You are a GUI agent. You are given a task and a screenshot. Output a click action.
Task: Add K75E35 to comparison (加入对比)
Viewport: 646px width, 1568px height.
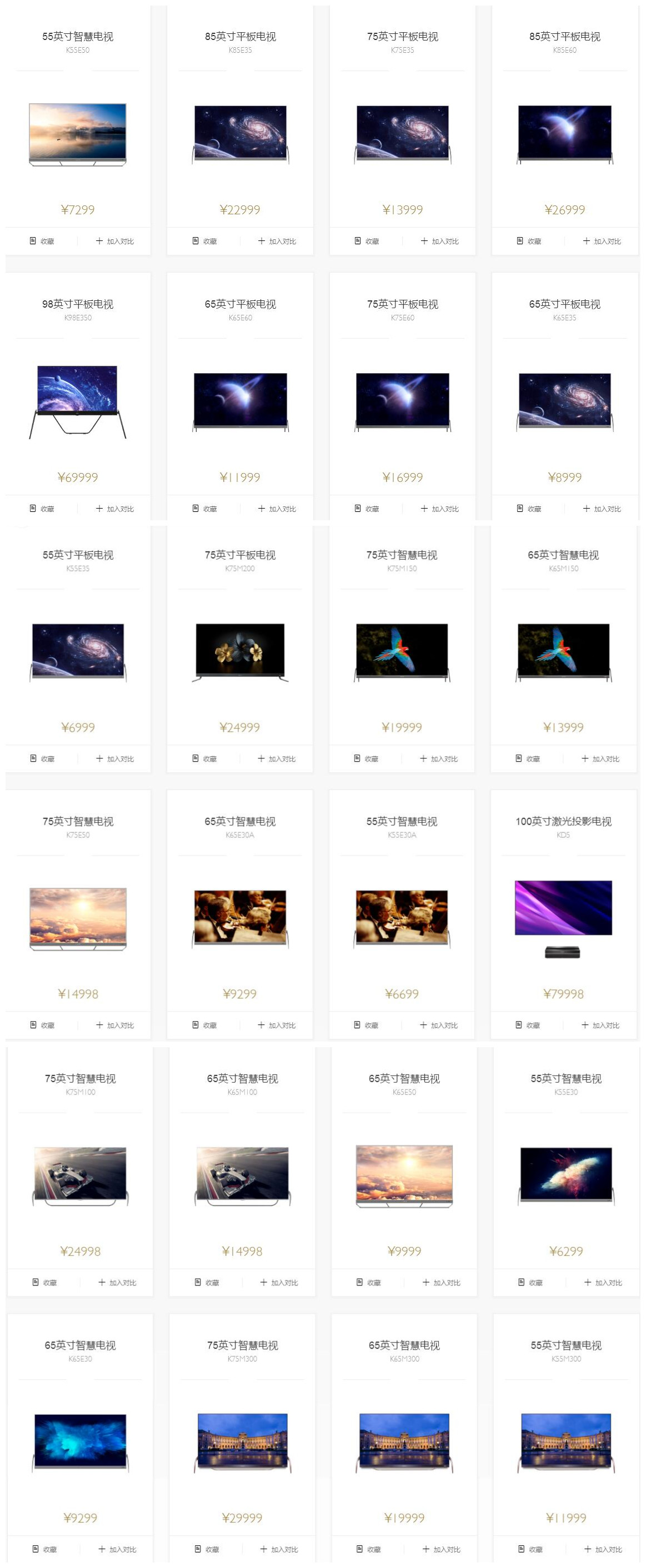[439, 241]
